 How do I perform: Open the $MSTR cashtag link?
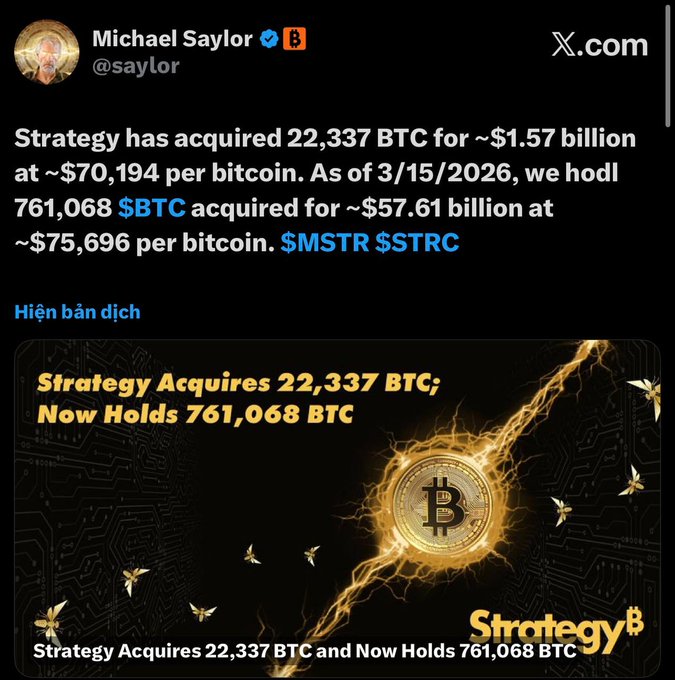[x=325, y=242]
